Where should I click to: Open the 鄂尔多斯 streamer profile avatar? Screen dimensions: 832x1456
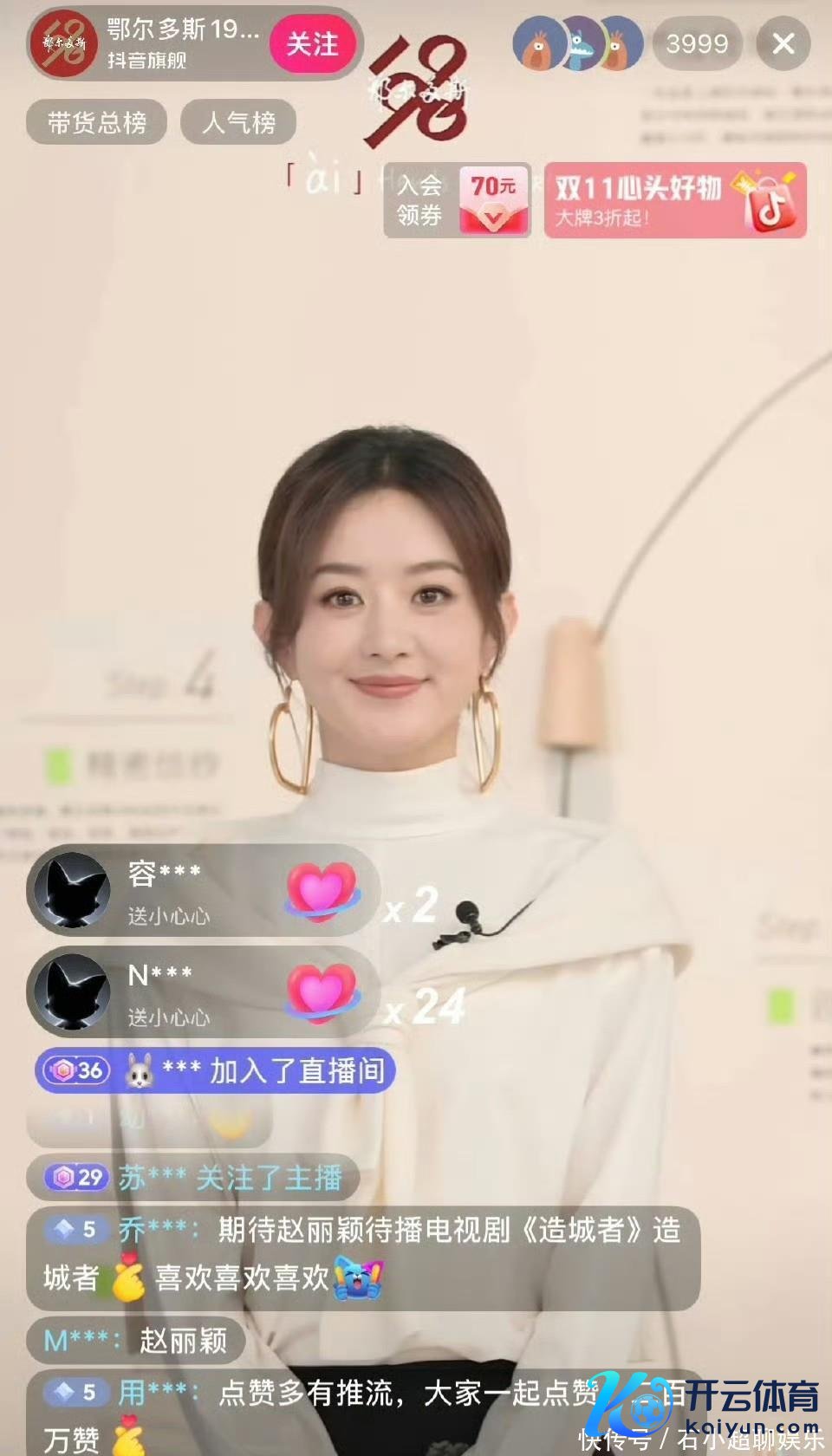64,43
